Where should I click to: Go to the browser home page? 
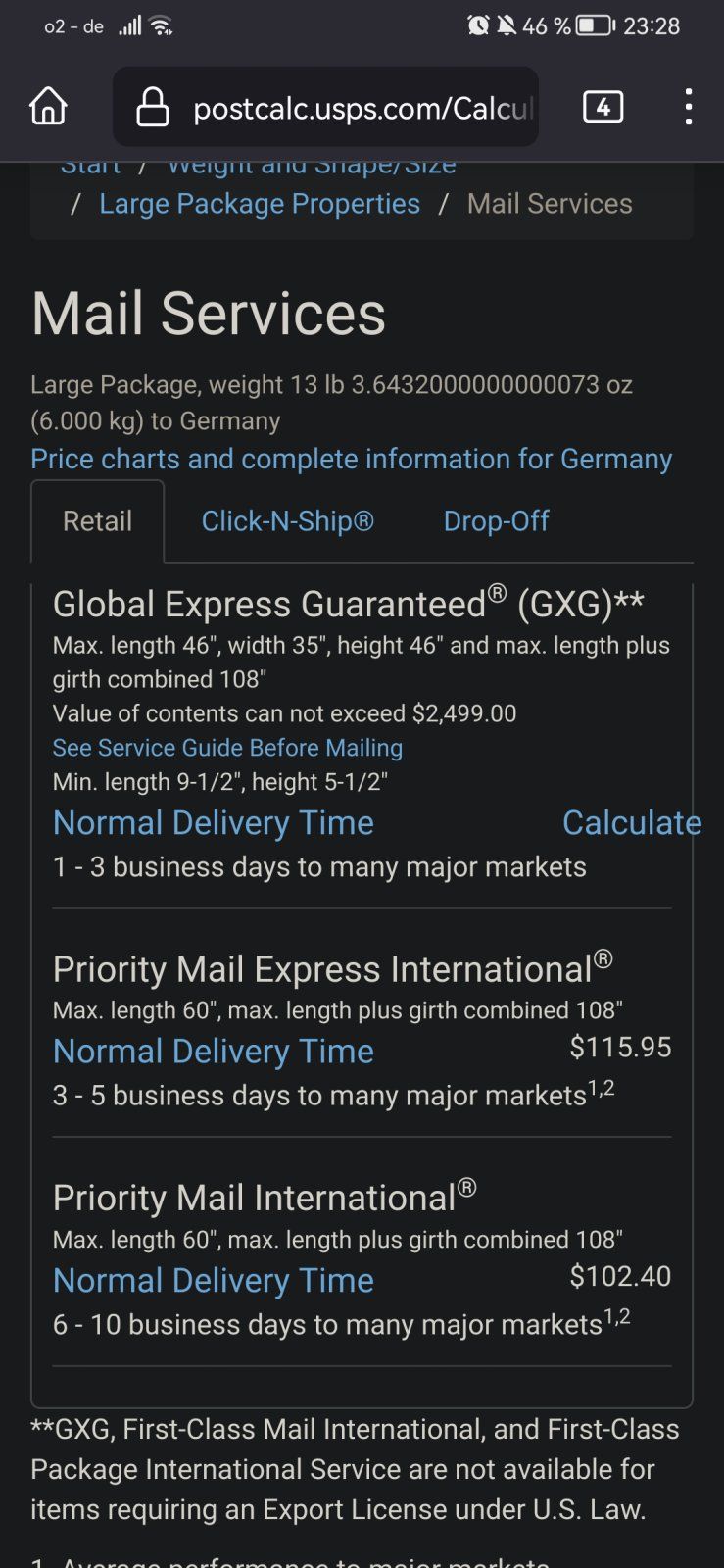coord(48,107)
